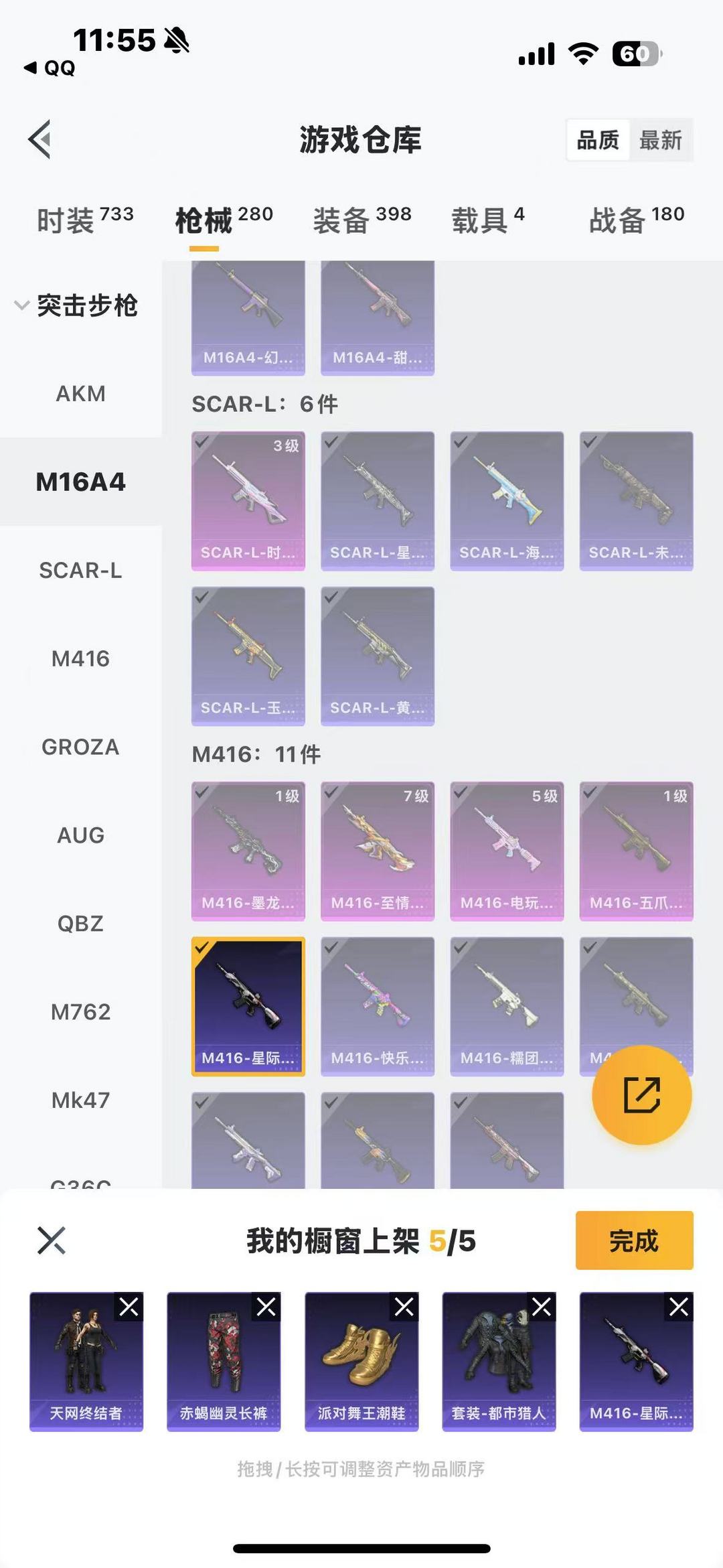Select the SCAR-L-时 level 3 skin
This screenshot has height=1568, width=723.
(x=248, y=501)
